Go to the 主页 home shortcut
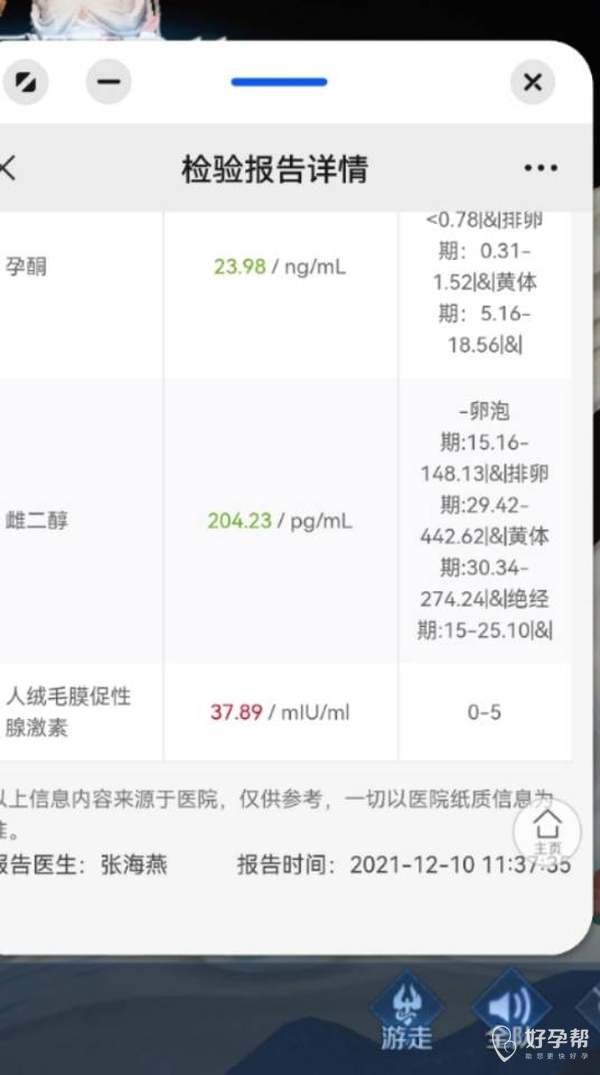The image size is (600, 1075). (x=547, y=832)
